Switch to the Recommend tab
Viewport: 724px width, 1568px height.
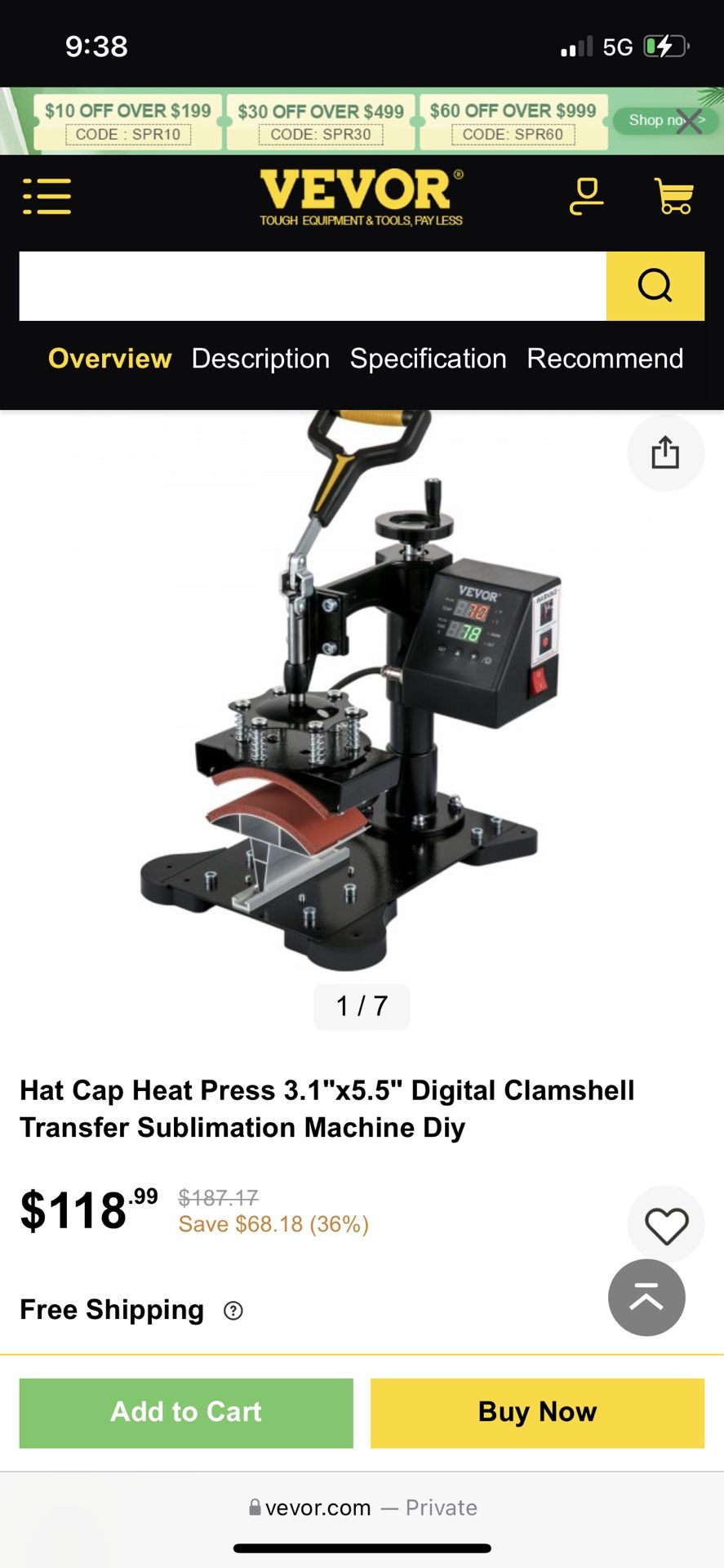[x=604, y=359]
